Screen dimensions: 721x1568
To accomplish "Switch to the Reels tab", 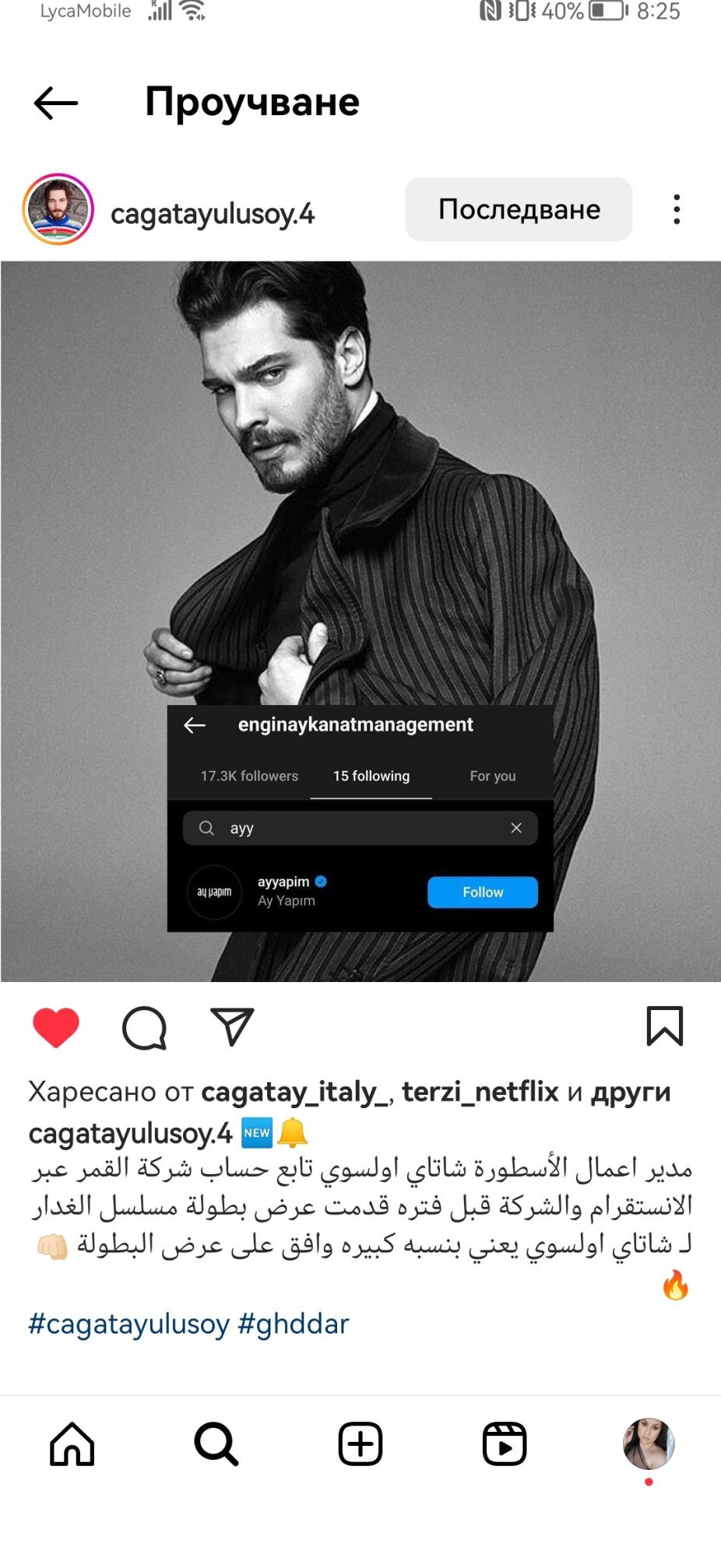I will 505,1444.
